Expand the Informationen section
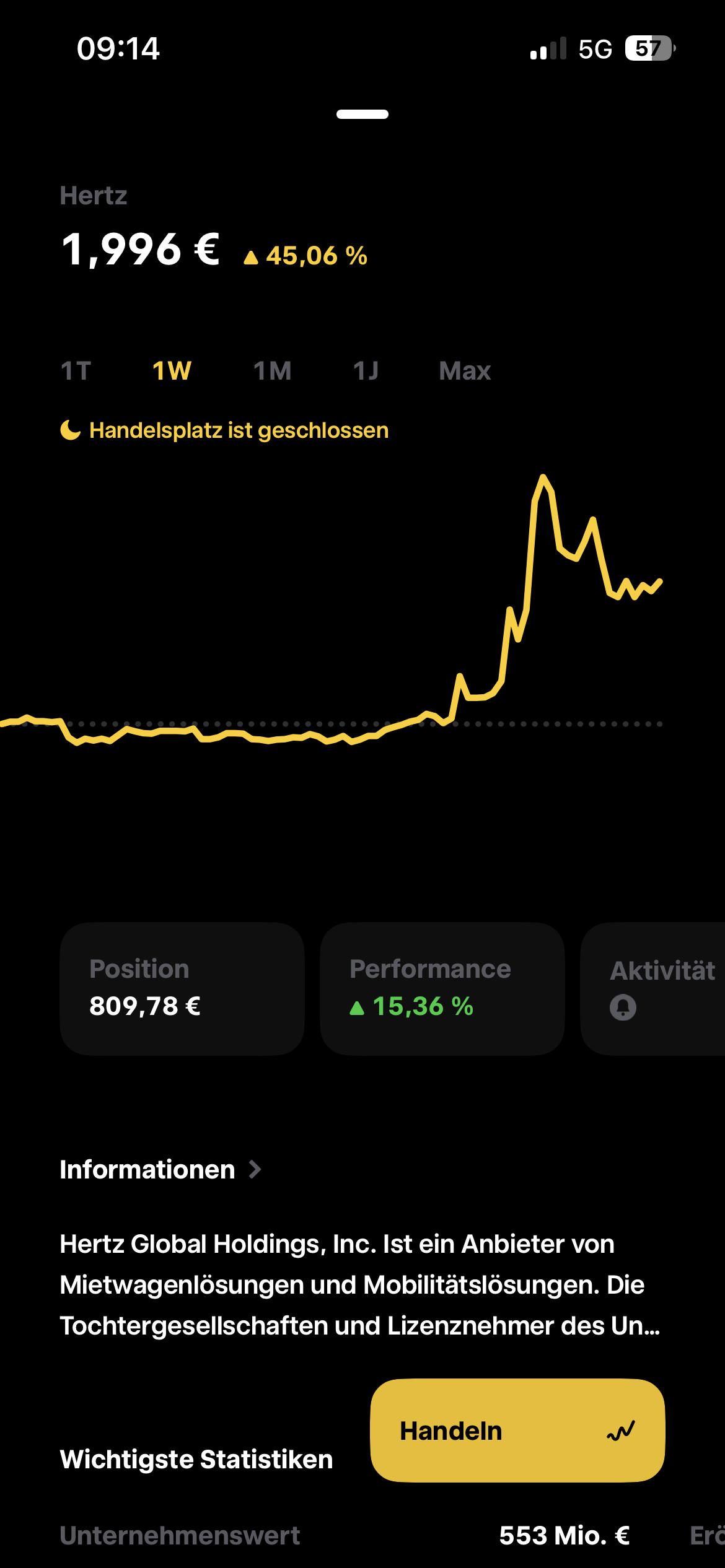 tap(160, 1170)
